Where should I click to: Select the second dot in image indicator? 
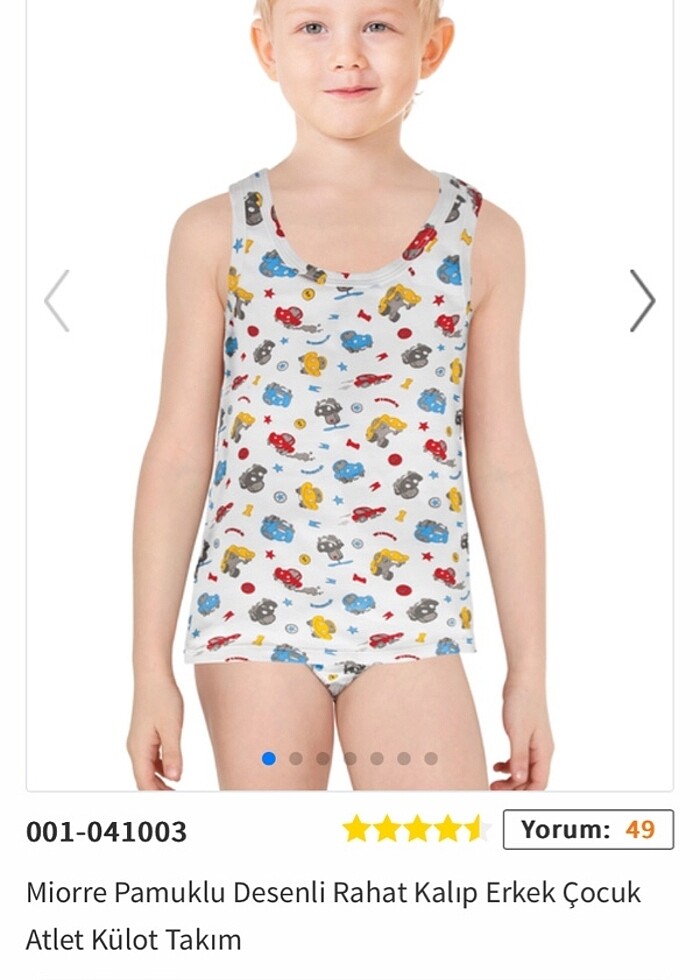296,758
